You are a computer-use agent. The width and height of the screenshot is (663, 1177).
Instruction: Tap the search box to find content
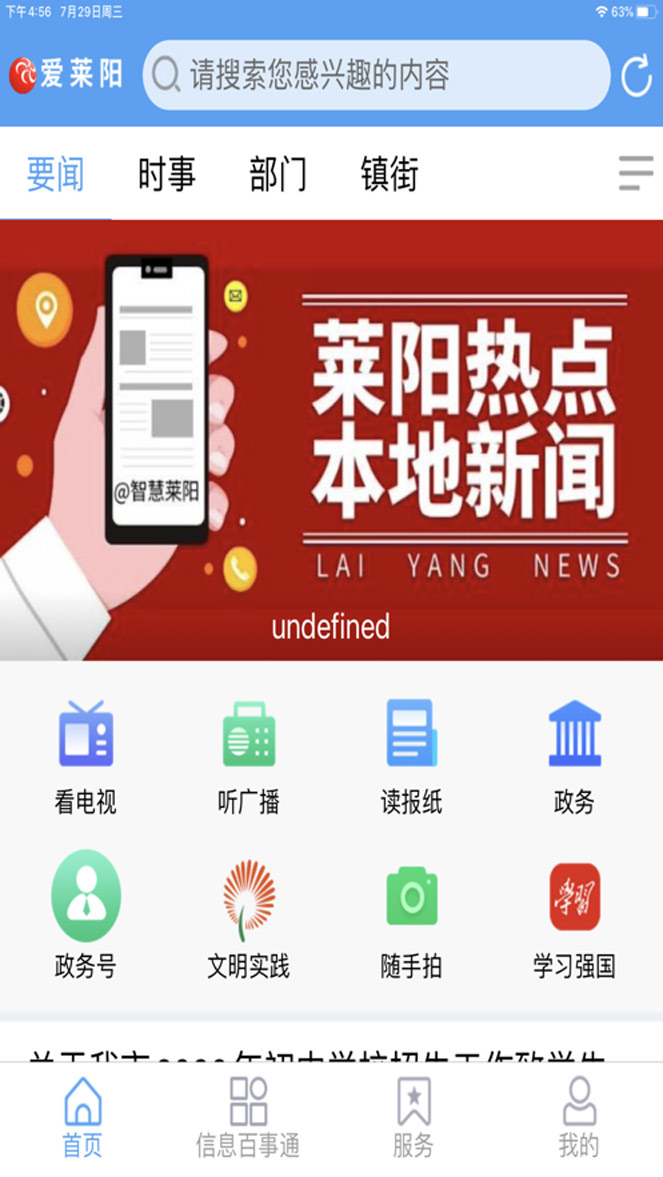point(376,75)
